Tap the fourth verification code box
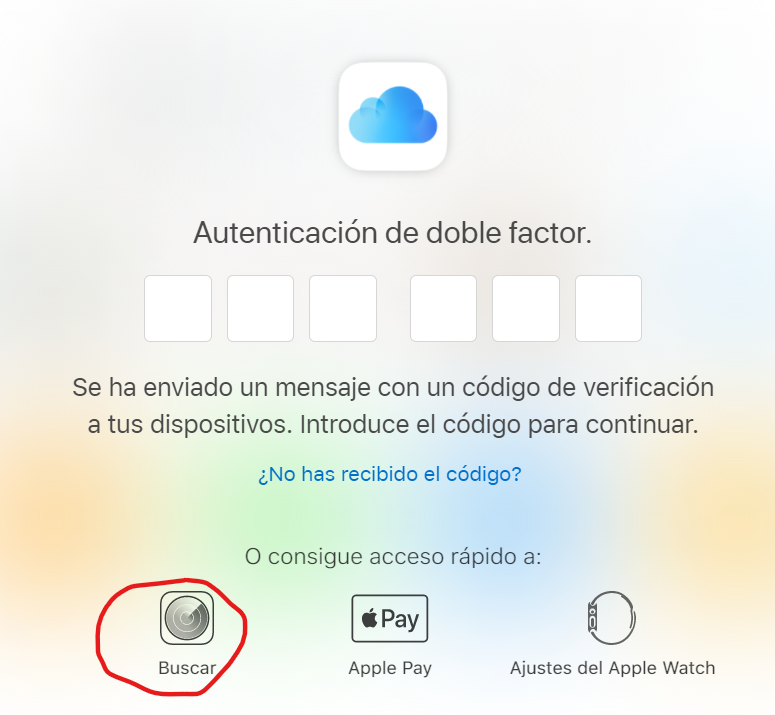This screenshot has height=715, width=775. click(x=443, y=308)
